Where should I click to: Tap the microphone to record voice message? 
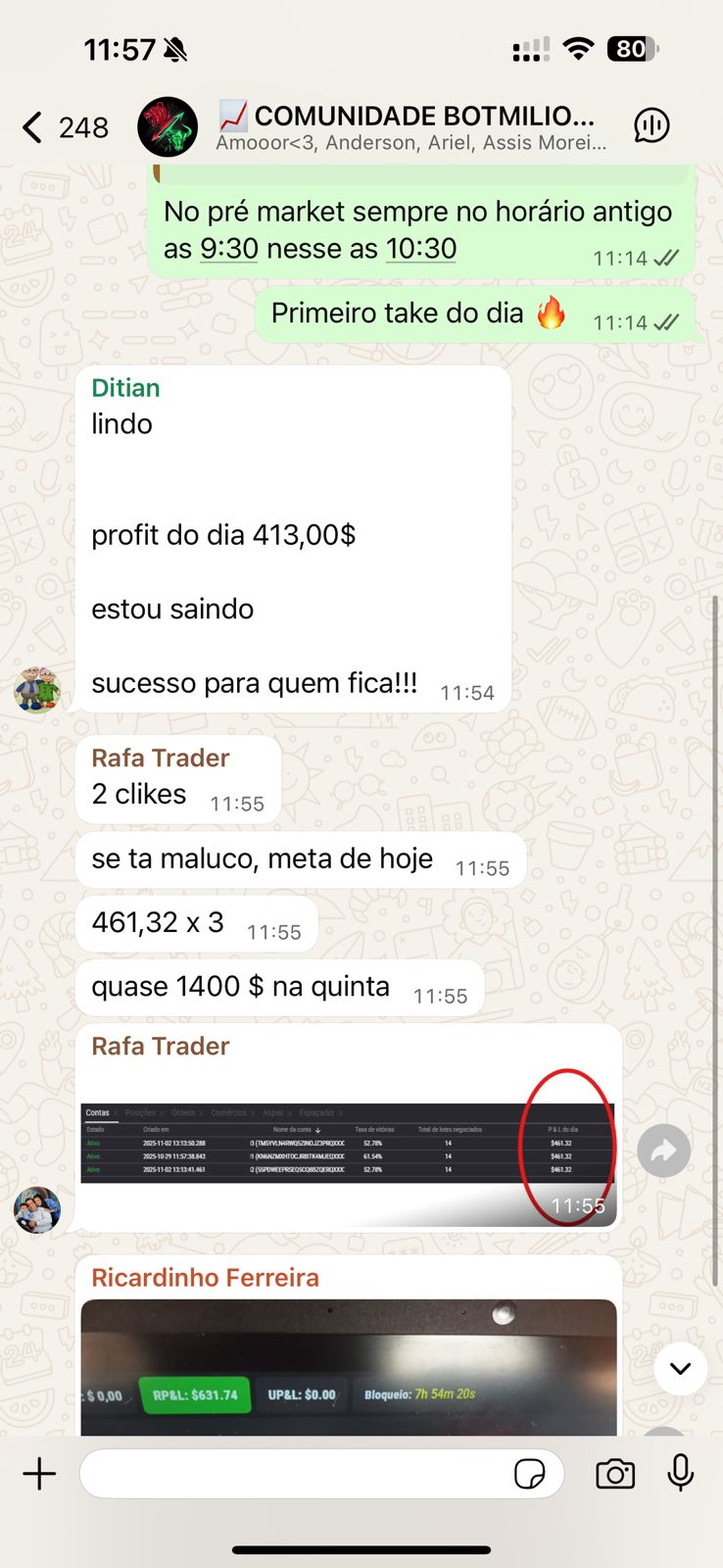(680, 1473)
